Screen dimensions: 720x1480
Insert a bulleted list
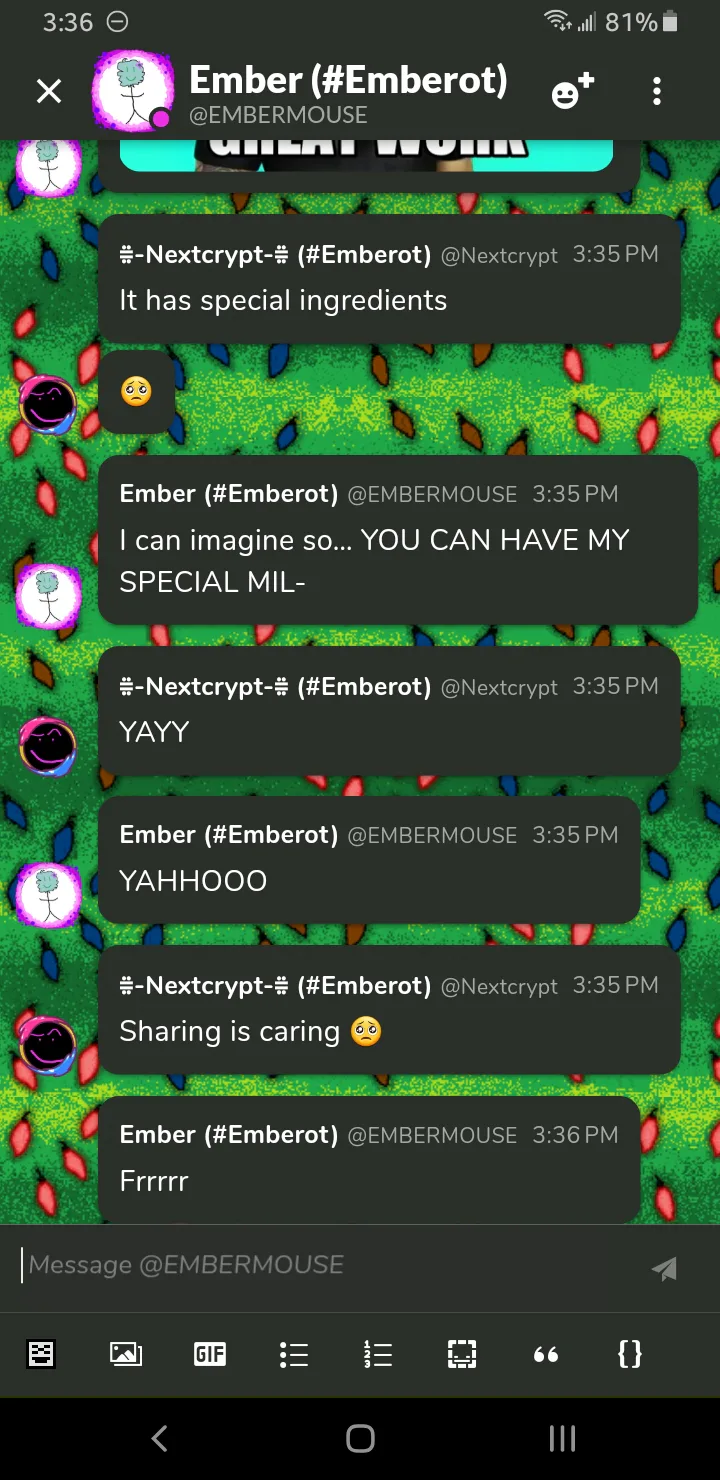tap(294, 1354)
